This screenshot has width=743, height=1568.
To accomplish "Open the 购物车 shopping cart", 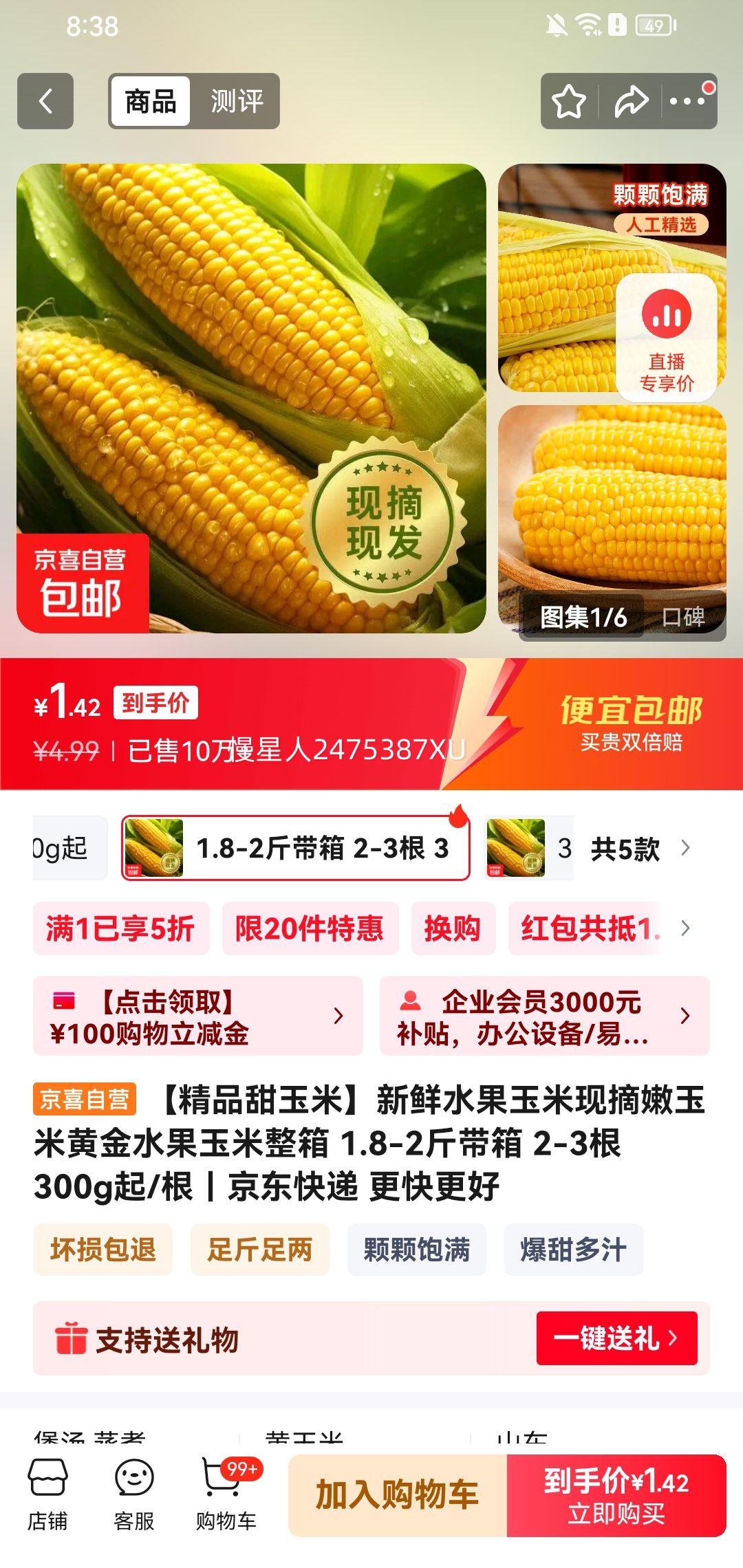I will [x=226, y=1495].
